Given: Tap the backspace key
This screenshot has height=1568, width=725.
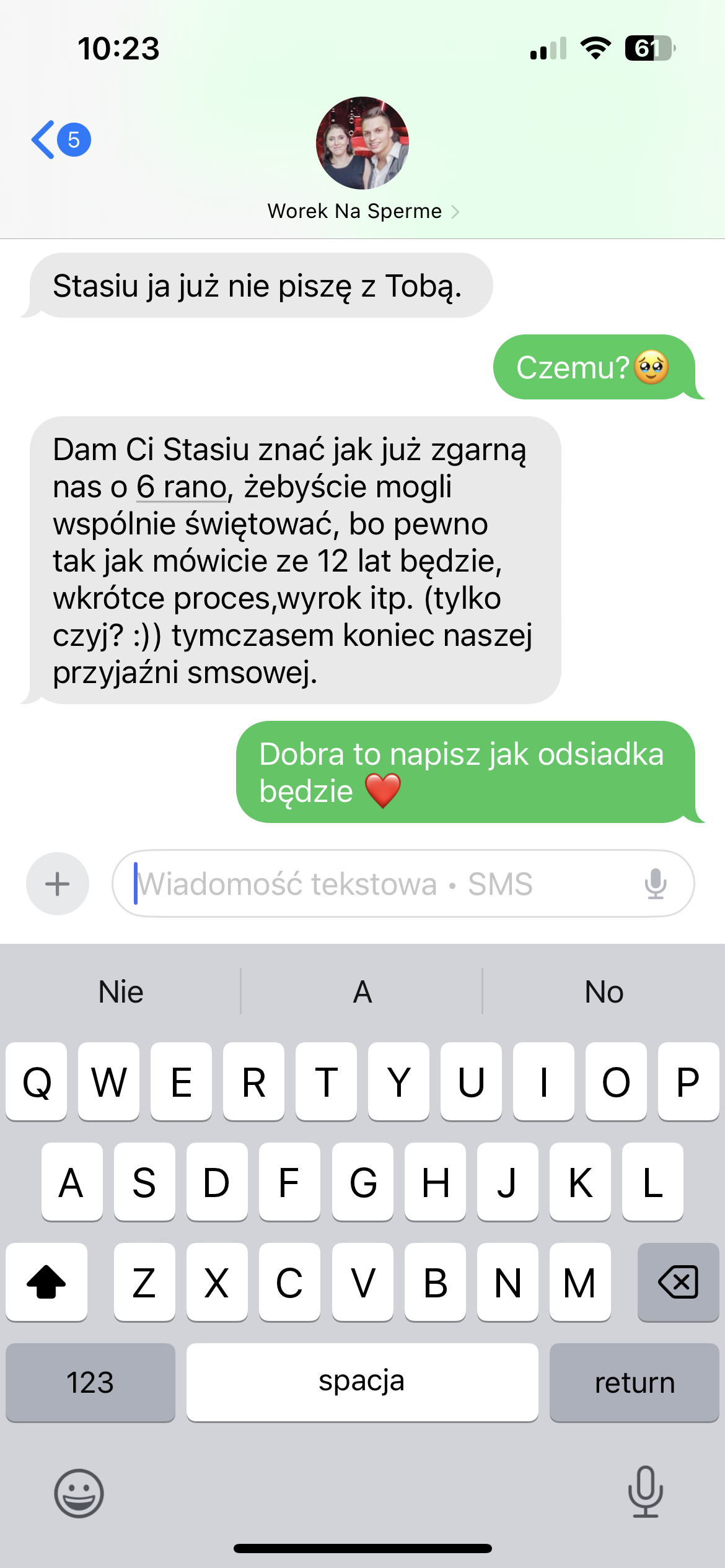Looking at the screenshot, I should click(x=678, y=1282).
